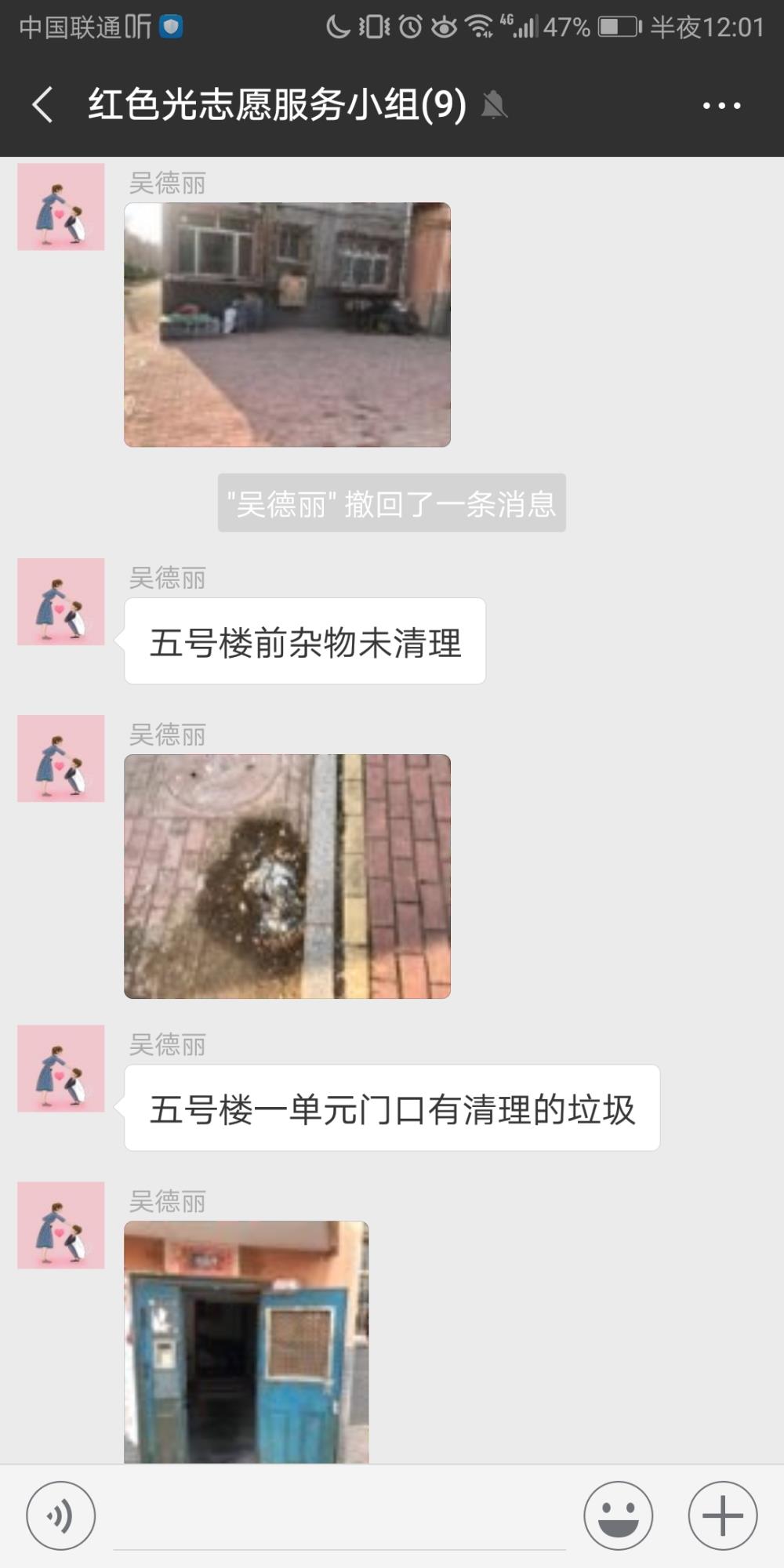Open the photo of the blue door
The width and height of the screenshot is (784, 1568).
tap(246, 1342)
